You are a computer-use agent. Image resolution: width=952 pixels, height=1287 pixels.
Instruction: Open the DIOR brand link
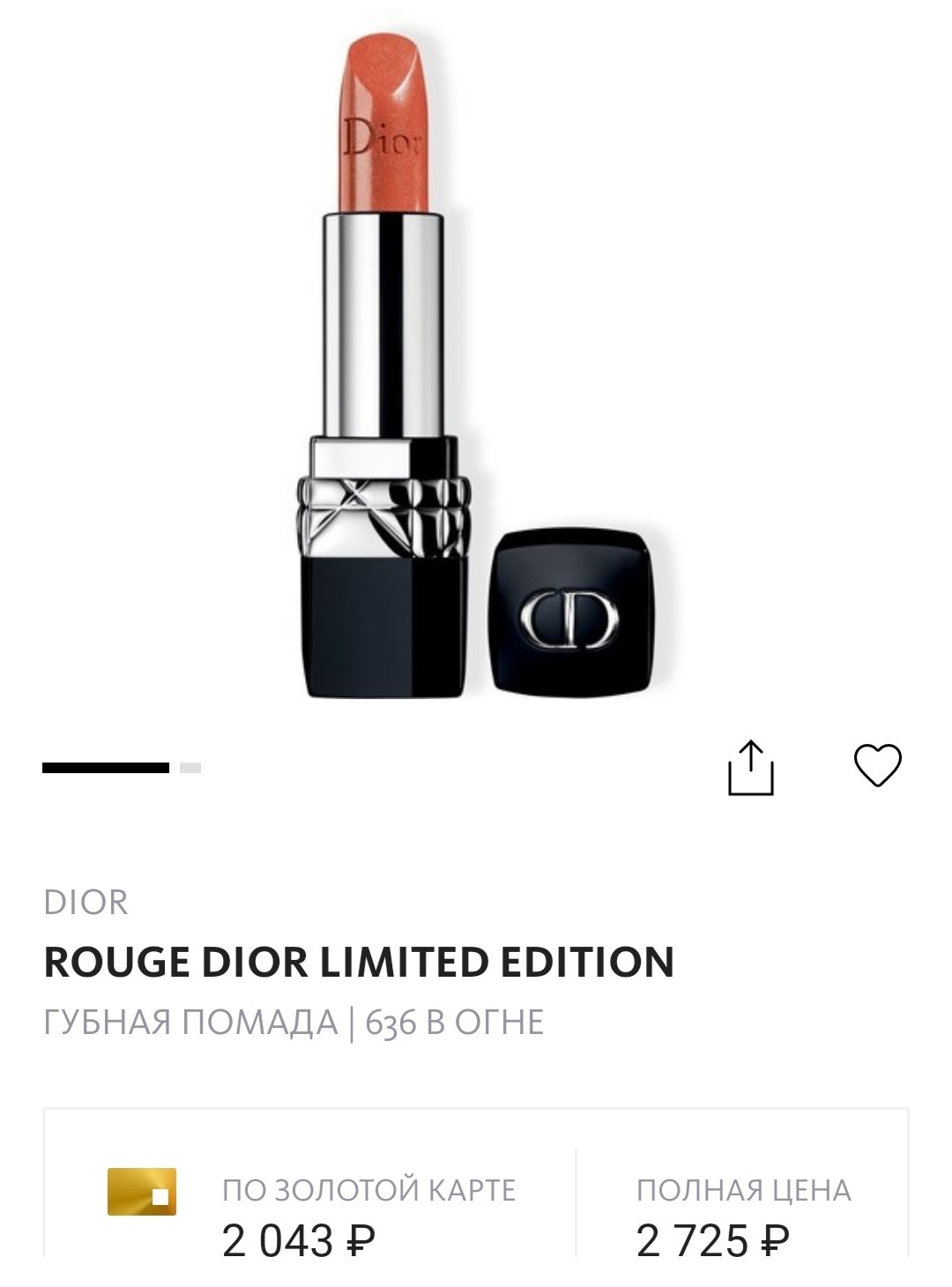click(86, 903)
